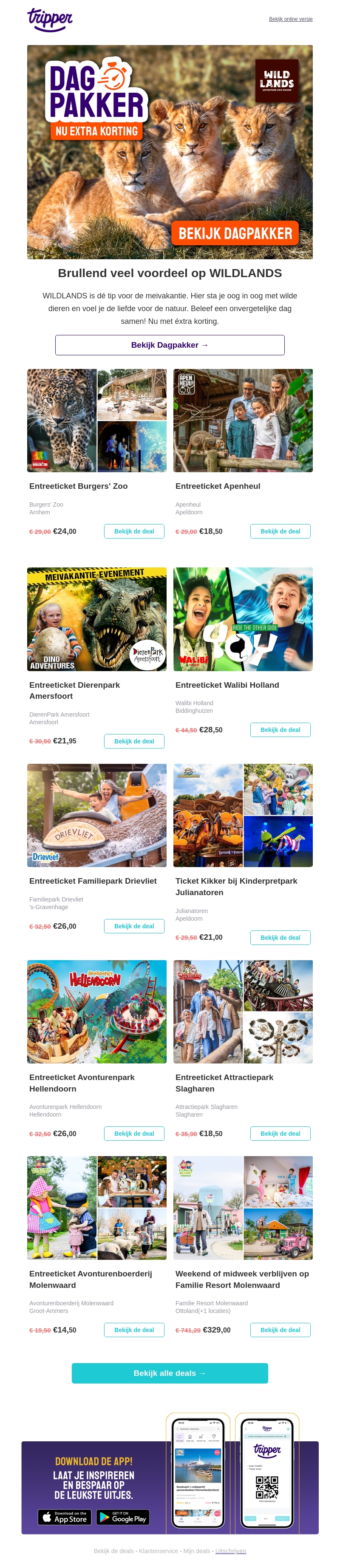Screen dimensions: 340x1568
Task: Tap the WILDLANDS Dagpakker banner
Action: [x=170, y=152]
